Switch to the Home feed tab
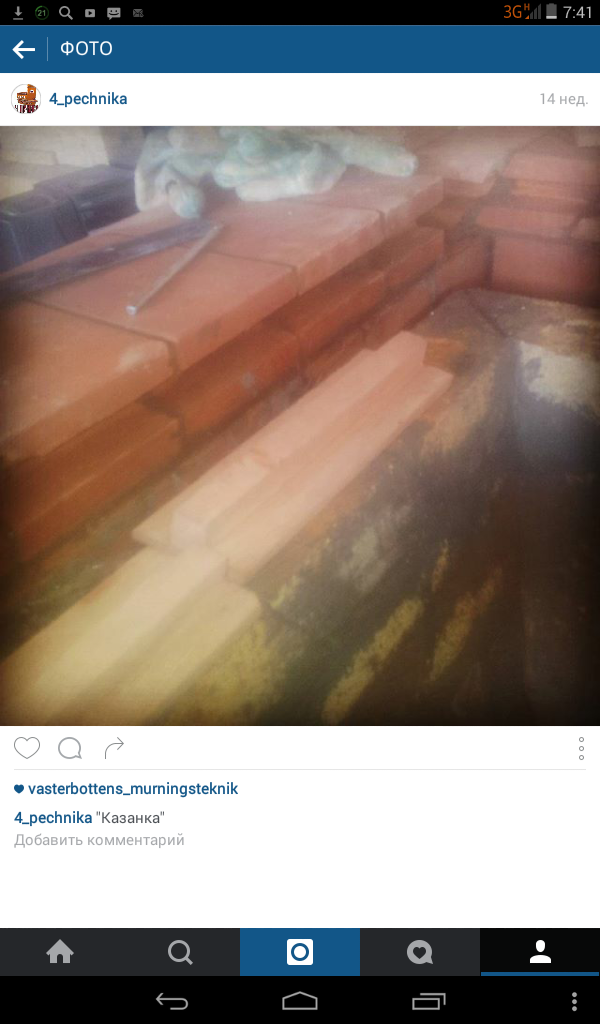Image resolution: width=600 pixels, height=1024 pixels. (60, 952)
